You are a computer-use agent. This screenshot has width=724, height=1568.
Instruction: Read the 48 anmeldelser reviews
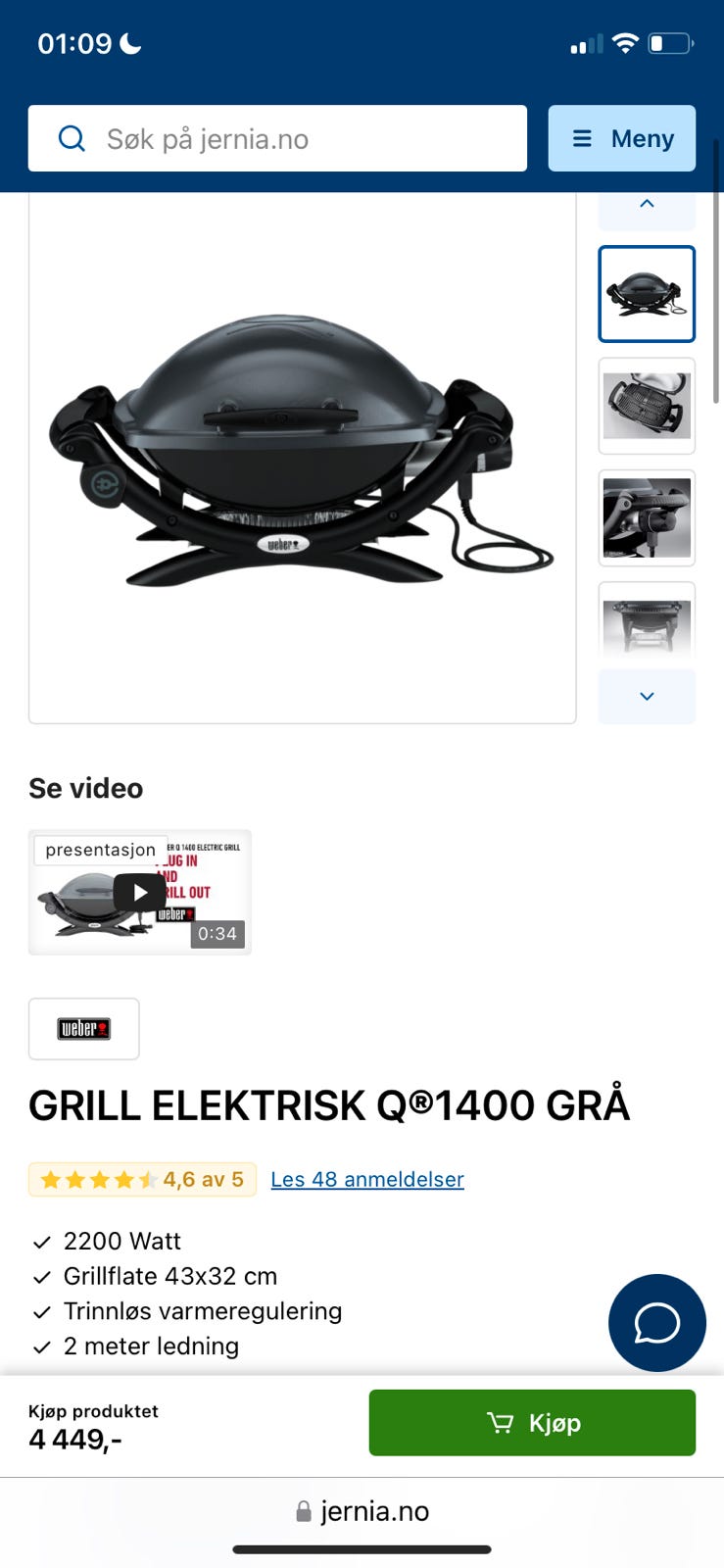point(367,1179)
